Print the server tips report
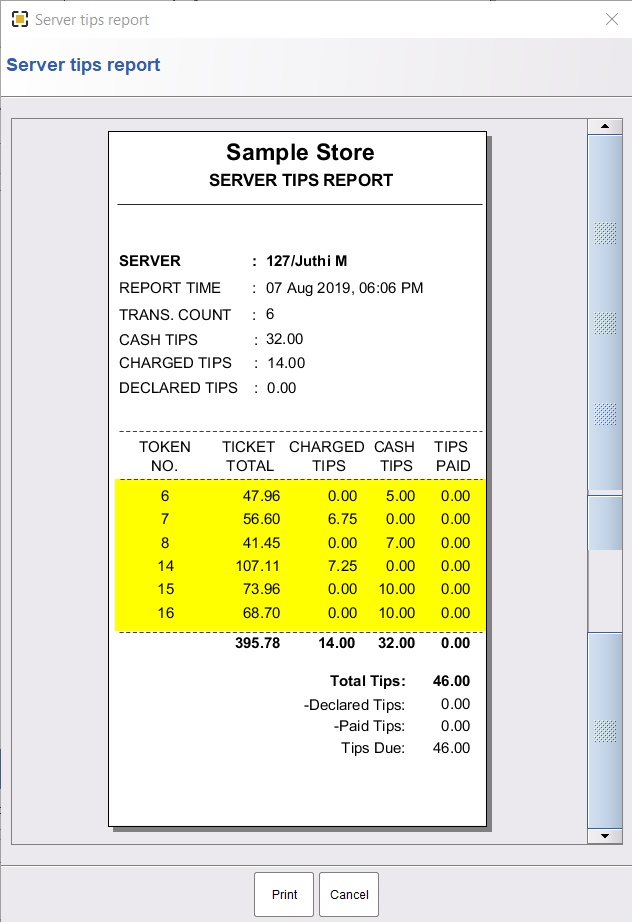The image size is (632, 922). coord(284,894)
